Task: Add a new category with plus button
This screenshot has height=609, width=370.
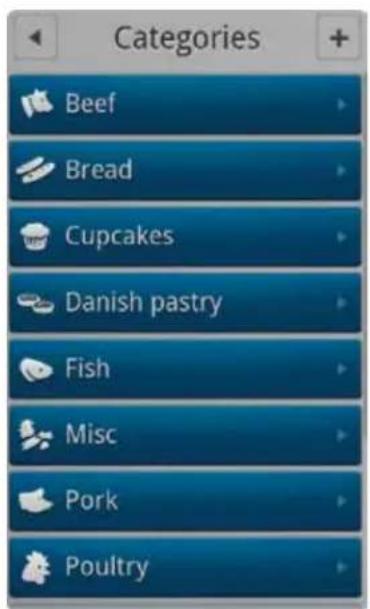Action: (x=338, y=38)
